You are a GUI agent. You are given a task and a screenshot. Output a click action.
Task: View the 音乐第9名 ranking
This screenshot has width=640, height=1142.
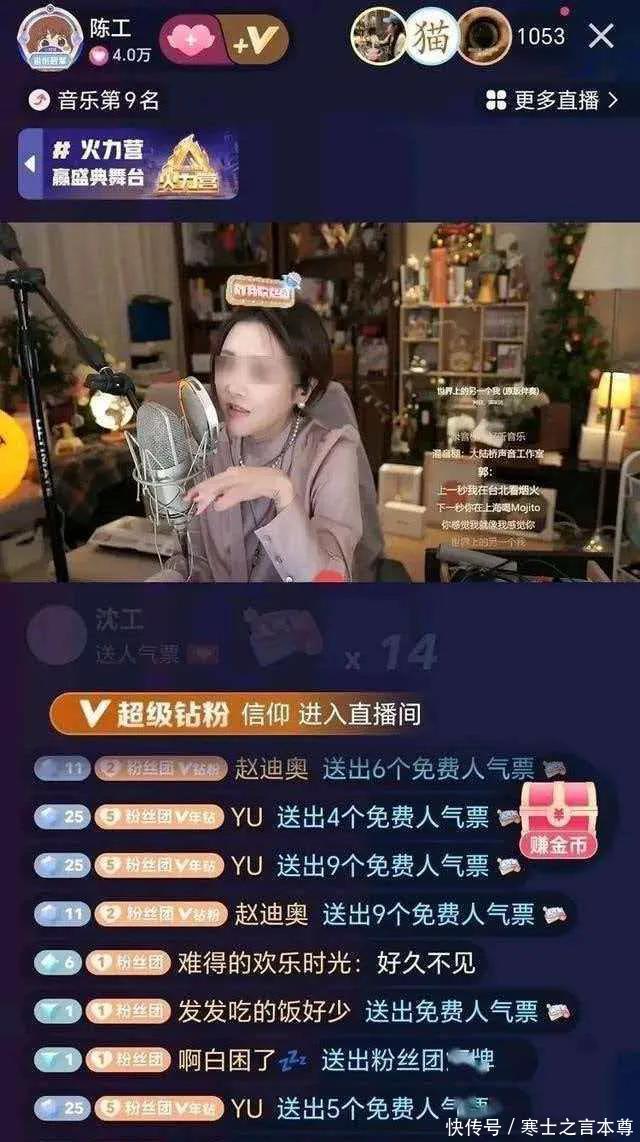(x=95, y=101)
